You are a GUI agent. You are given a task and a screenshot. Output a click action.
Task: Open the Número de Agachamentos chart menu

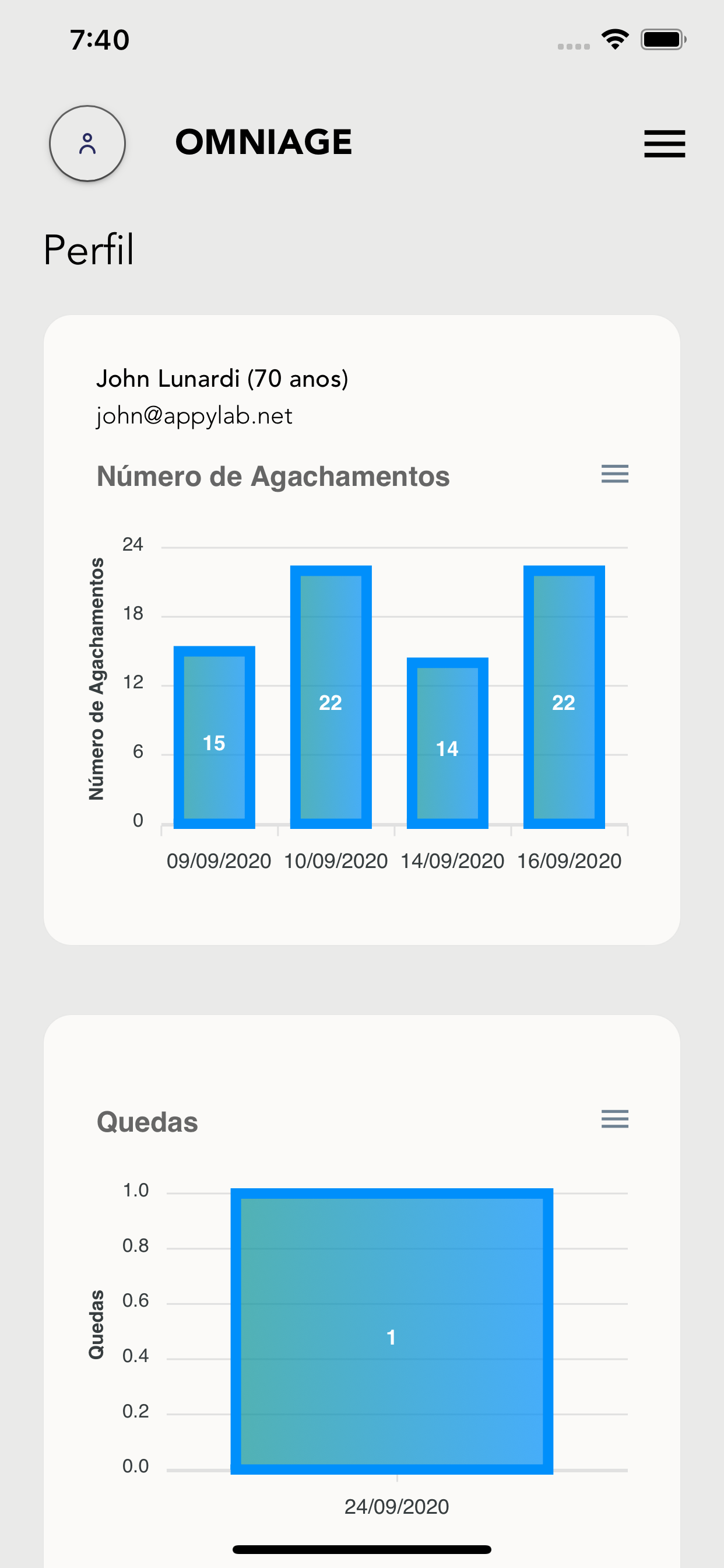coord(614,474)
